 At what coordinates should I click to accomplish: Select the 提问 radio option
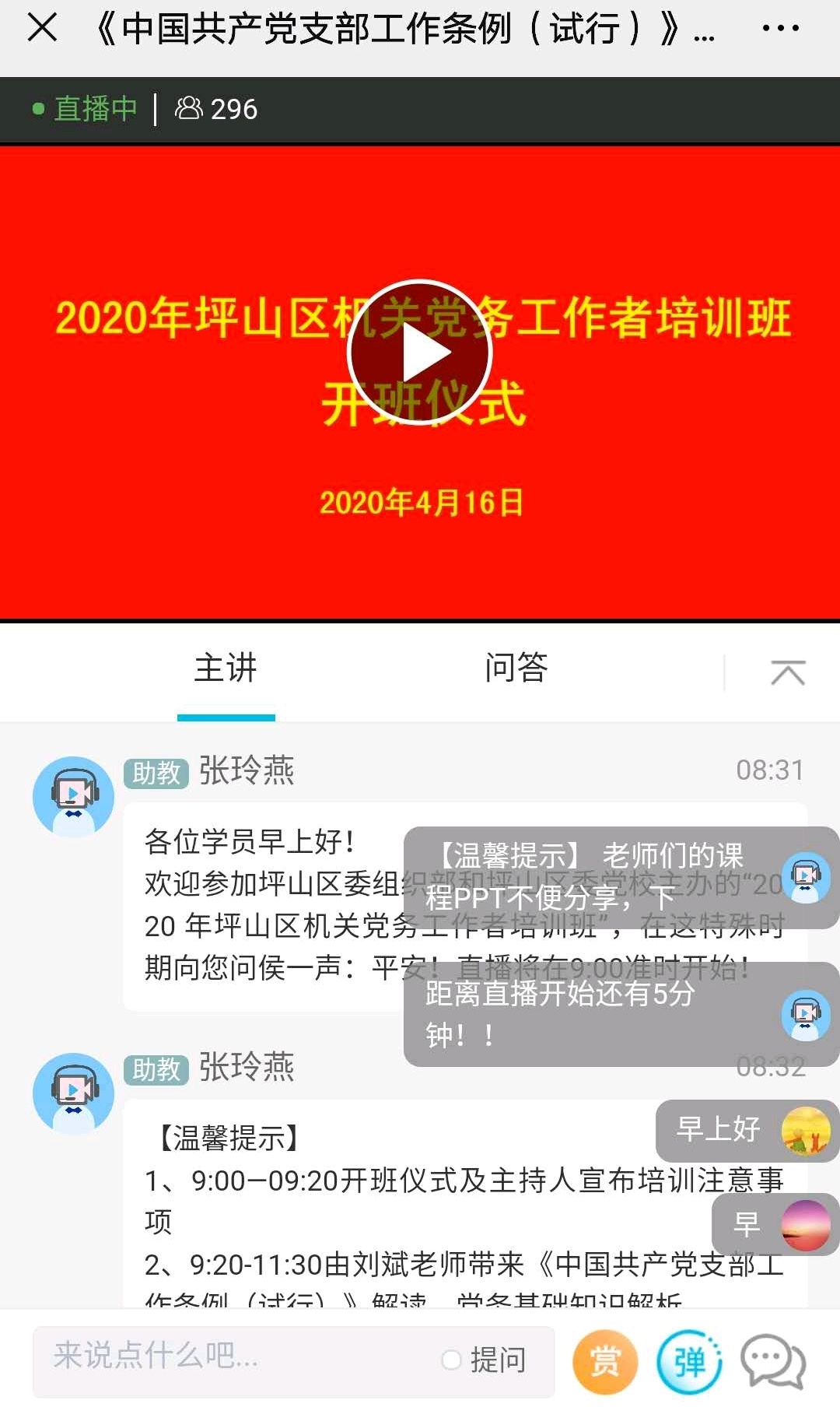click(x=452, y=1360)
